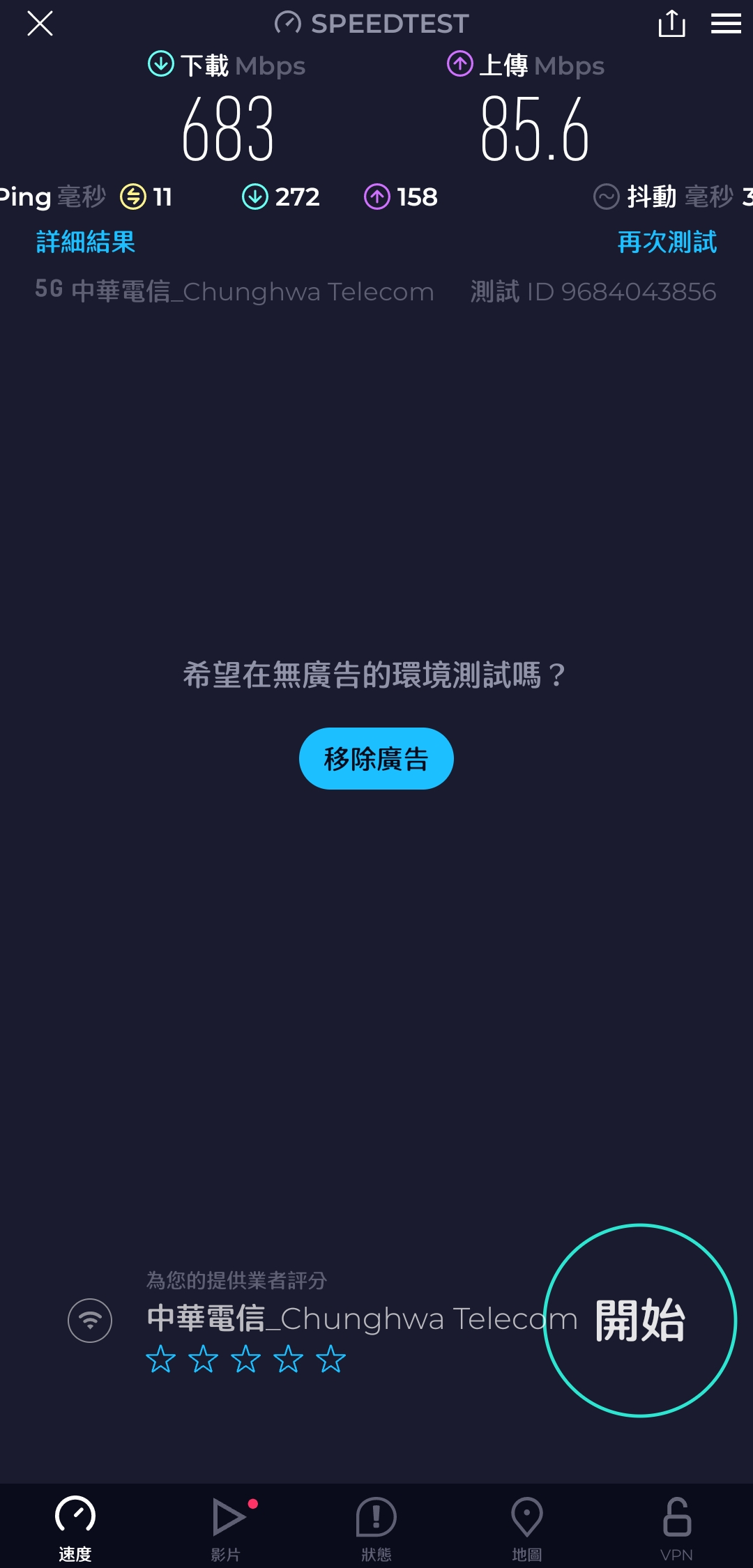This screenshot has height=1568, width=753.
Task: Start a new test with 開始
Action: [x=640, y=1320]
